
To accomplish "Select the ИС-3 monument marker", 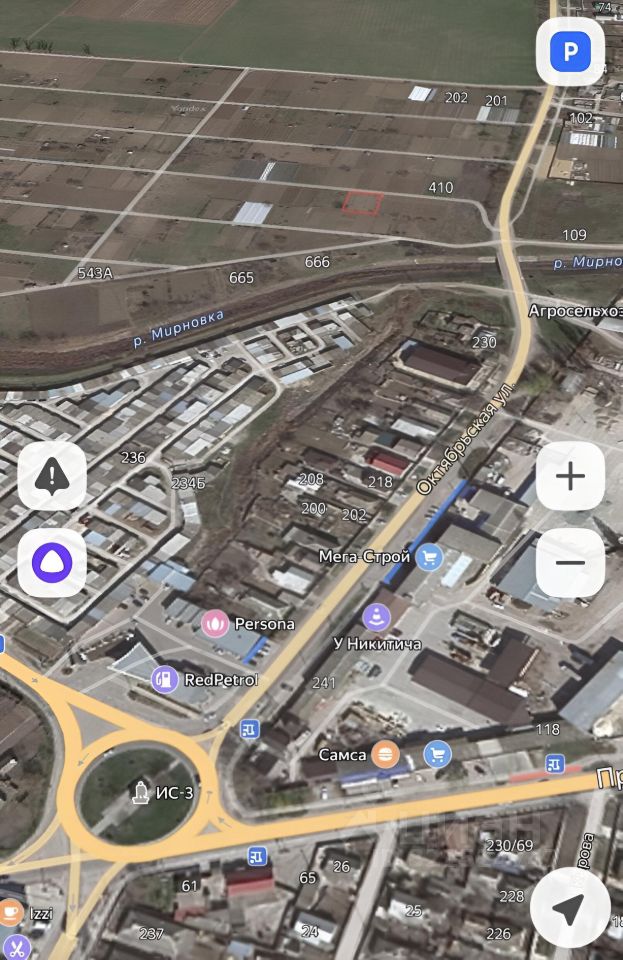I will coord(141,793).
